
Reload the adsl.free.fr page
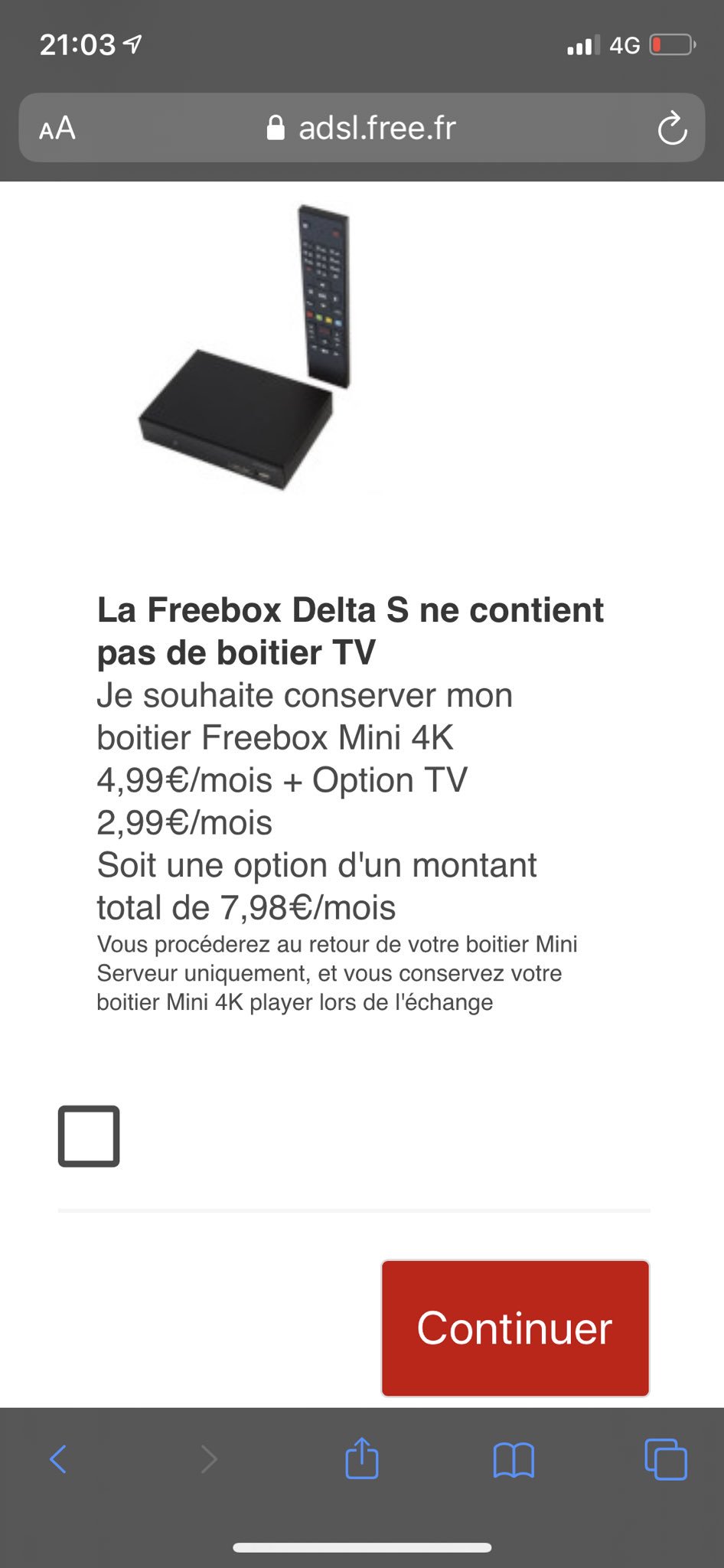[672, 128]
